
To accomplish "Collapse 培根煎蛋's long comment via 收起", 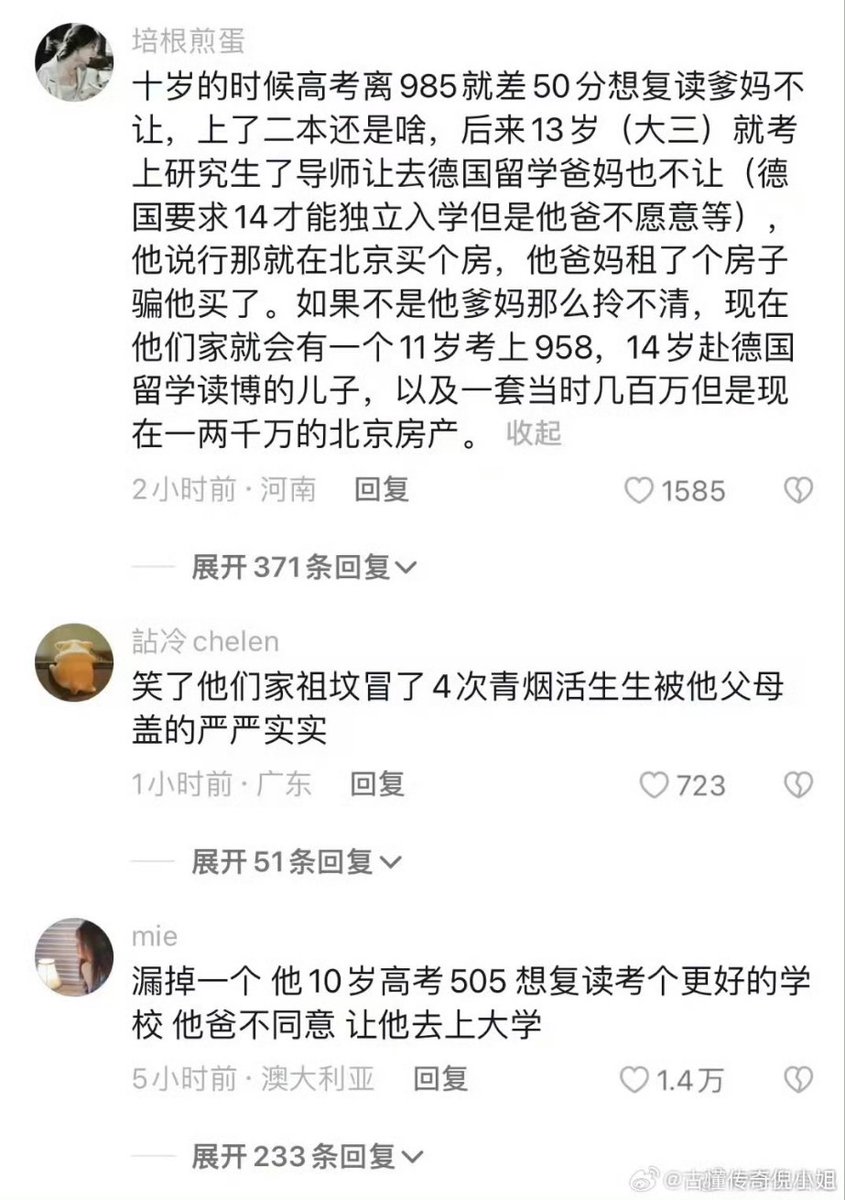I will pos(533,434).
